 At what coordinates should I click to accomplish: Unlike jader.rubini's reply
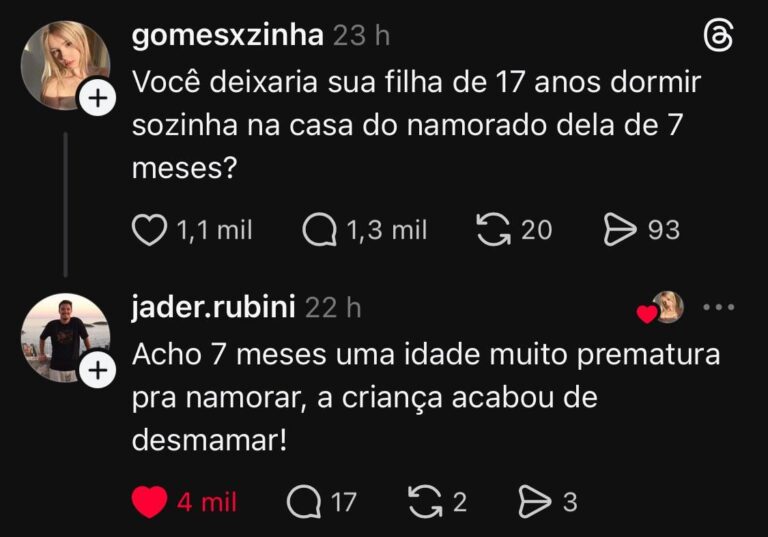point(150,502)
